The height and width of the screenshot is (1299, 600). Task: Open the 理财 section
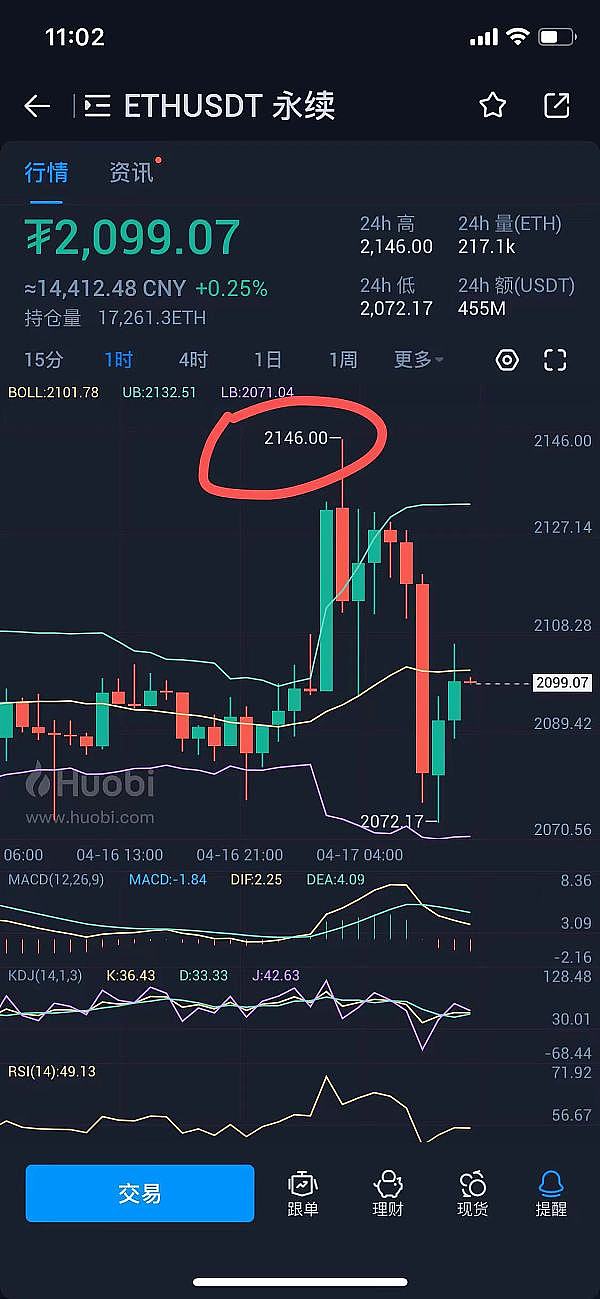pyautogui.click(x=387, y=1193)
